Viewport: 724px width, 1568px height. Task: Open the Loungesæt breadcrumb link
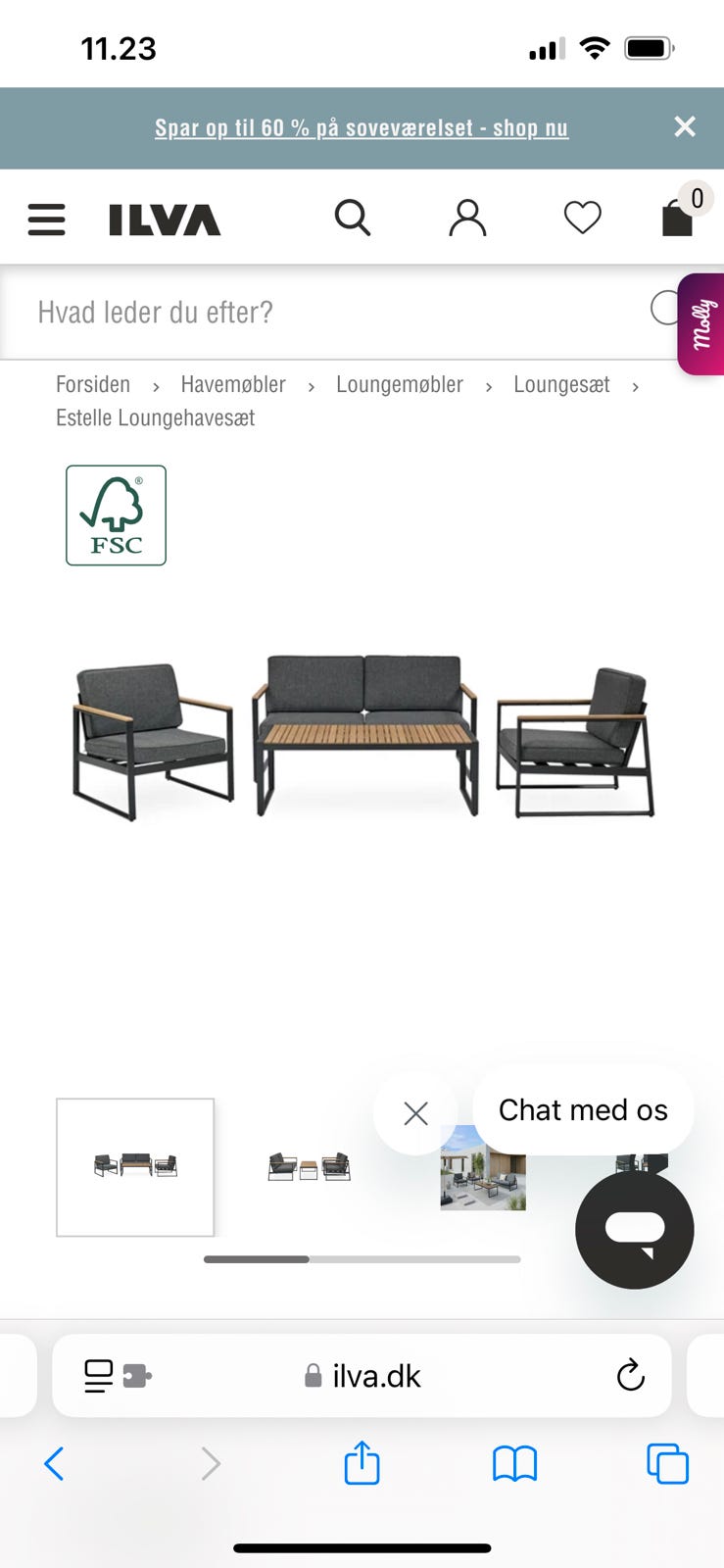click(x=560, y=384)
